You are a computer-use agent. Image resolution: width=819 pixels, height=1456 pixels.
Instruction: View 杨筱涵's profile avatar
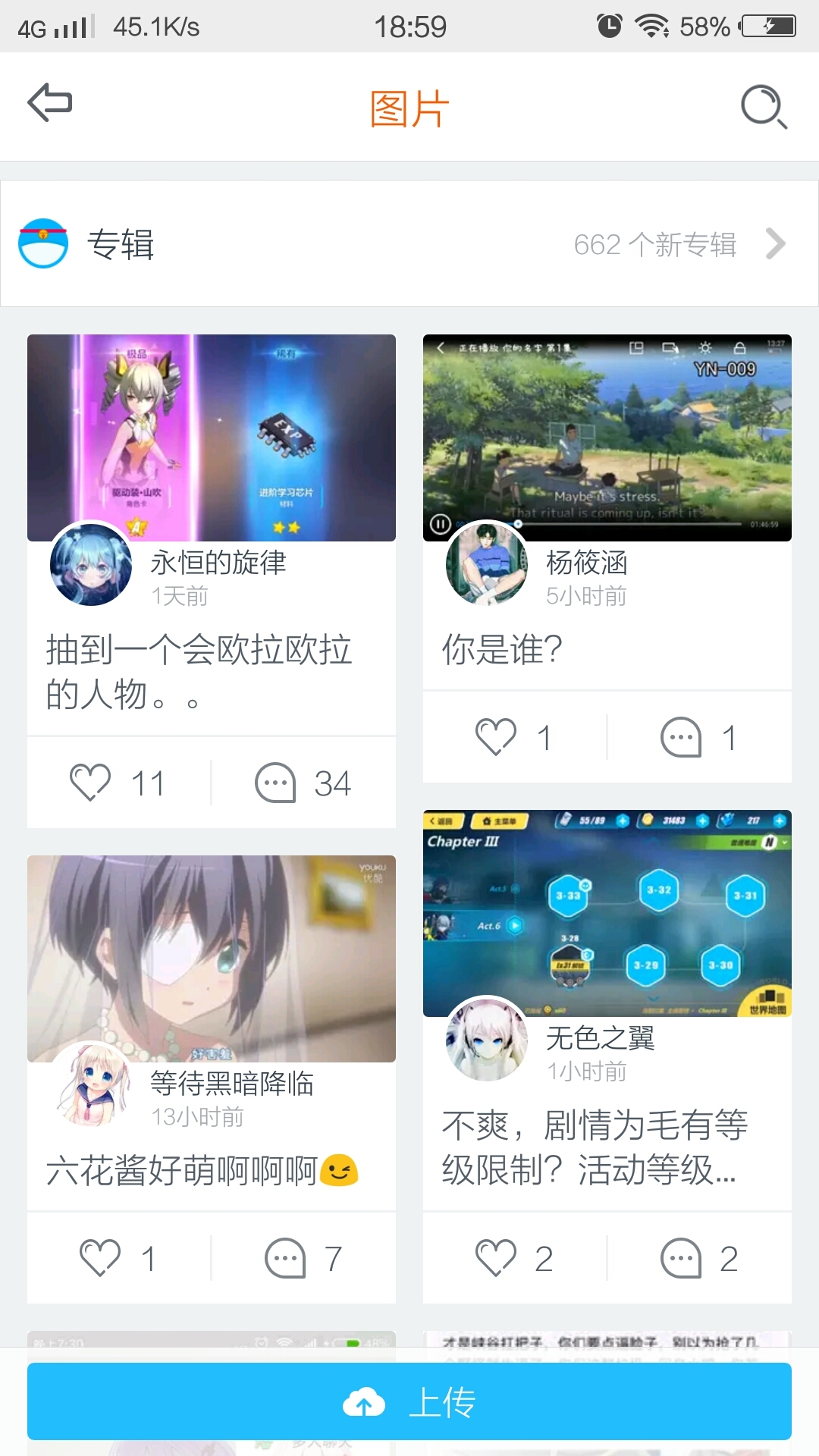click(487, 563)
